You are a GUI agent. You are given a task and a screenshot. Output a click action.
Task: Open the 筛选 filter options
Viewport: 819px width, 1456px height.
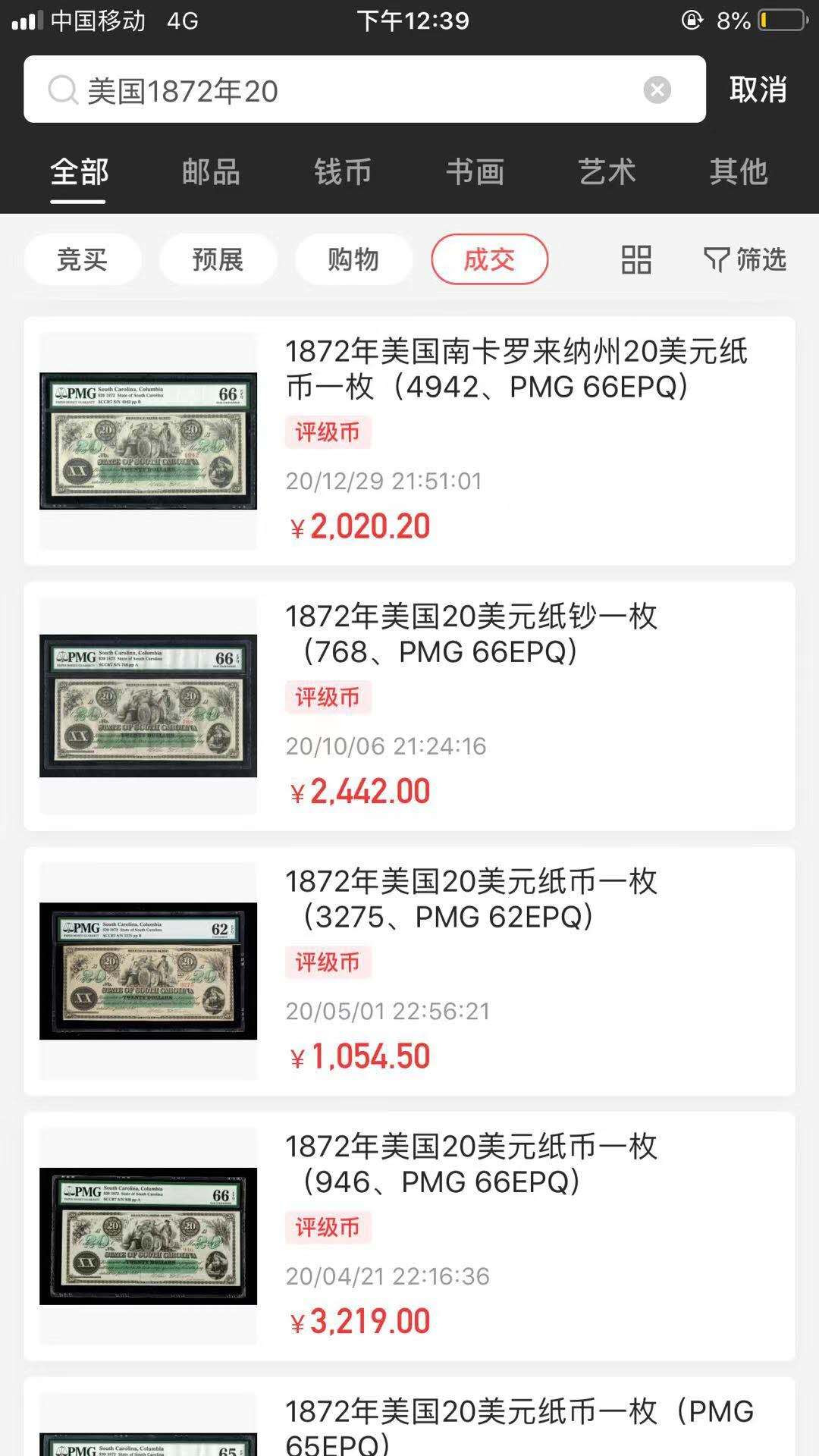pos(745,259)
